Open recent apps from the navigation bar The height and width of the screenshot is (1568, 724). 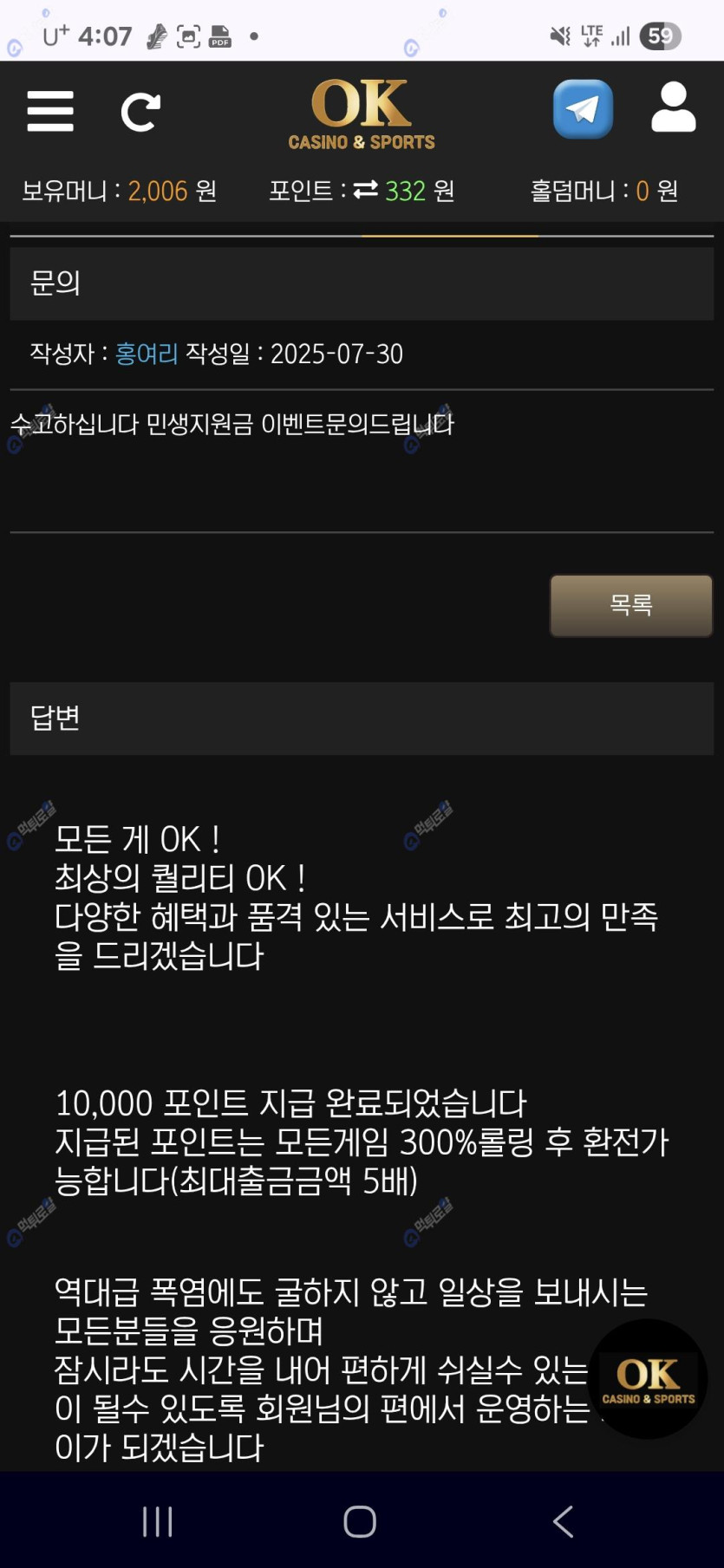coord(158,1521)
